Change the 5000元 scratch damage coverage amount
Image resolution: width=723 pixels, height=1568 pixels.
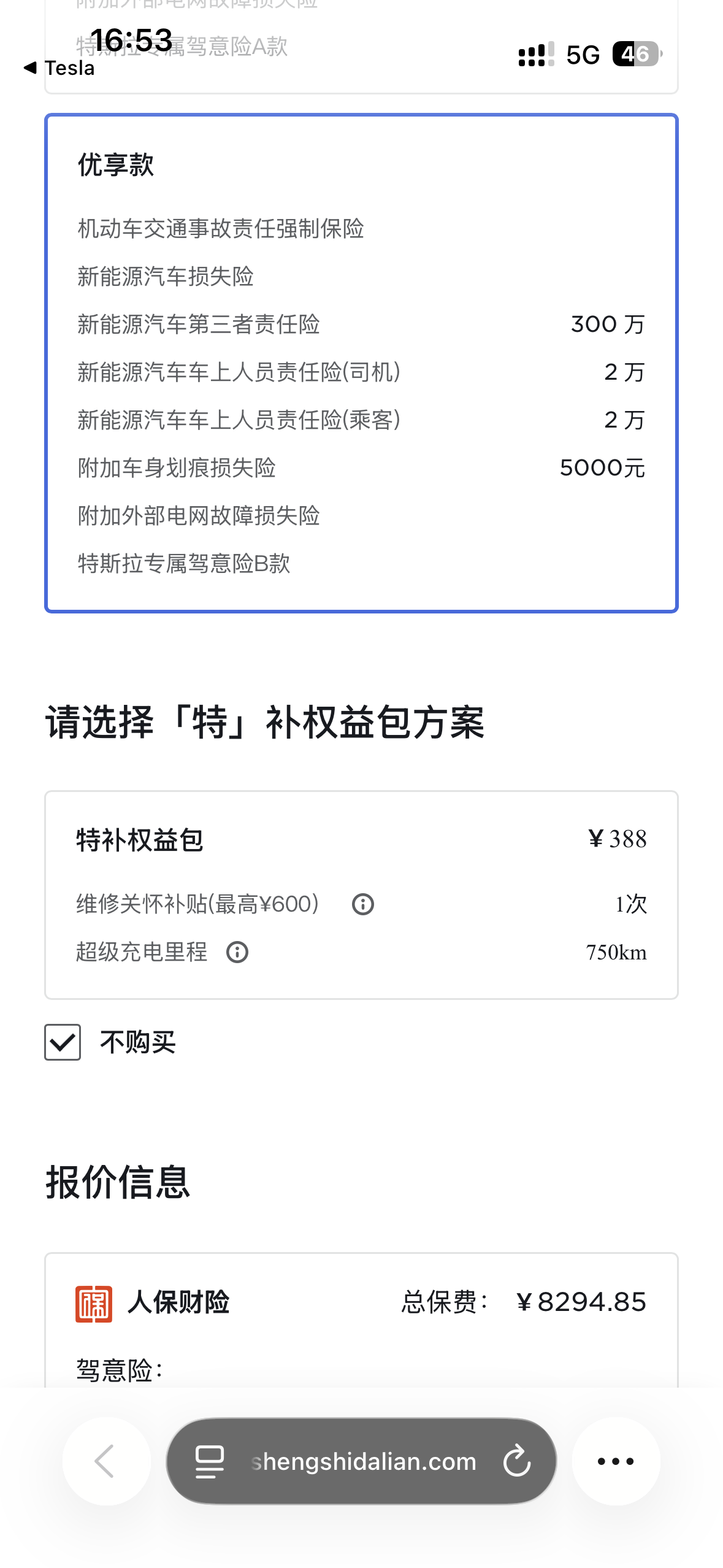point(603,467)
